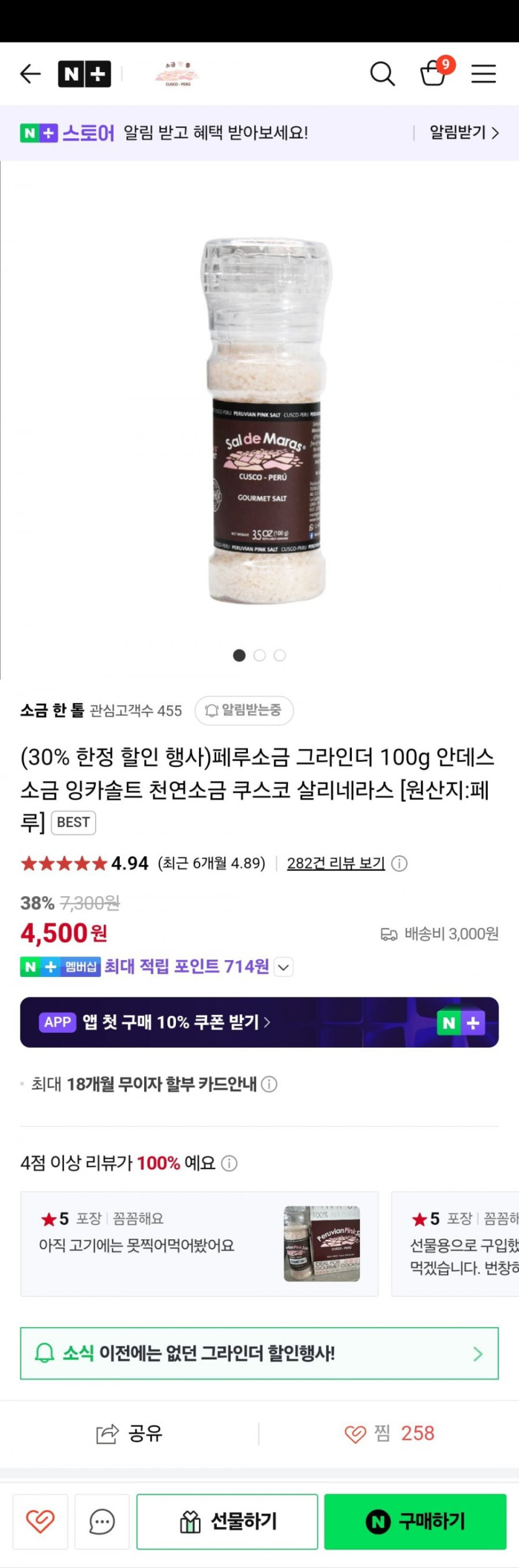Tap the chat inquiry speech bubble icon
This screenshot has height=1568, width=519.
point(102,1521)
